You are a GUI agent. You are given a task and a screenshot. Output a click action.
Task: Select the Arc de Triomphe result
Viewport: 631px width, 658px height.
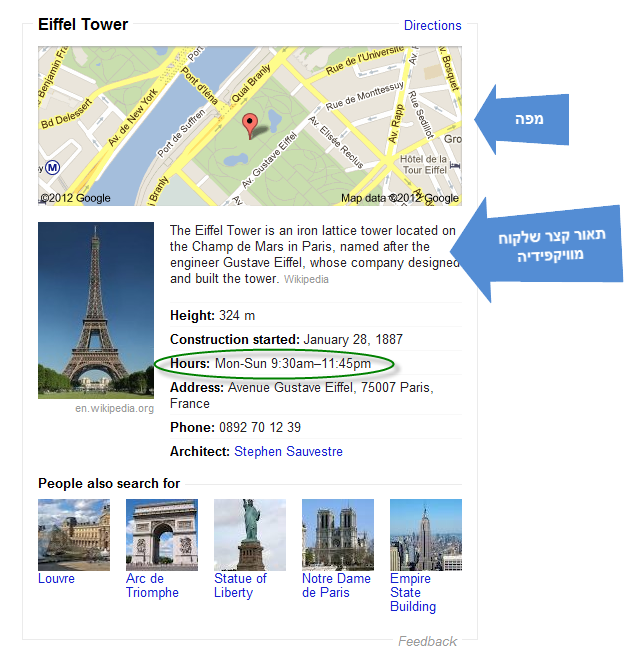152,585
